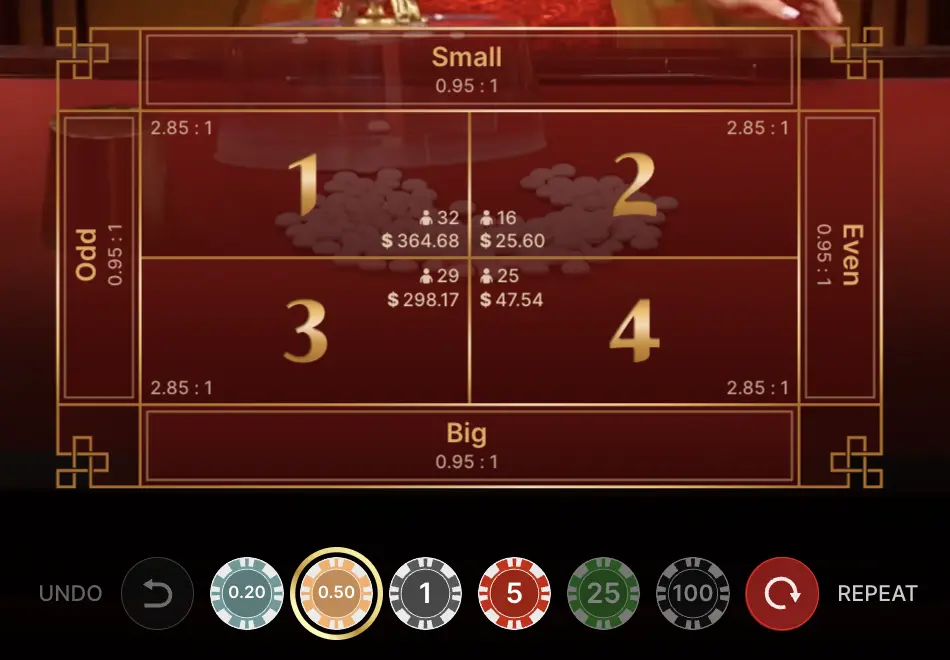This screenshot has height=660, width=950.
Task: Select the 0.50 chip
Action: [336, 593]
